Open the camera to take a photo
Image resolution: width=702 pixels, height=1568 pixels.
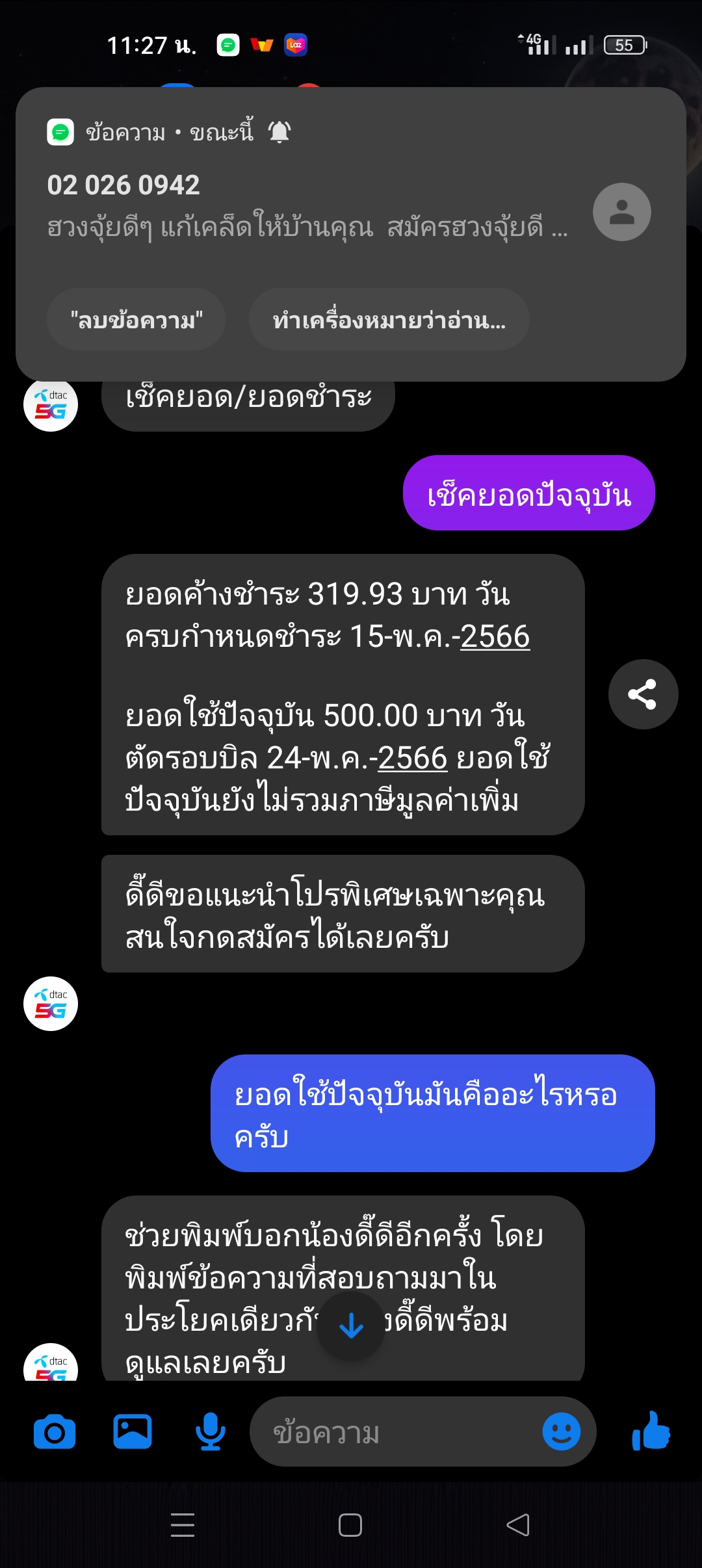[55, 1432]
